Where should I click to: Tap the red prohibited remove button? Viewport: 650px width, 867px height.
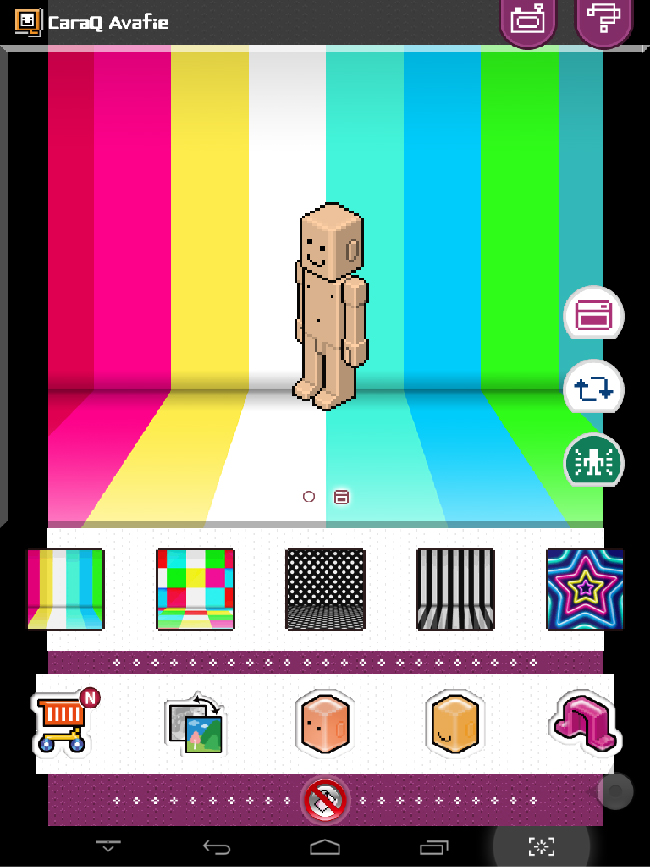[x=325, y=800]
